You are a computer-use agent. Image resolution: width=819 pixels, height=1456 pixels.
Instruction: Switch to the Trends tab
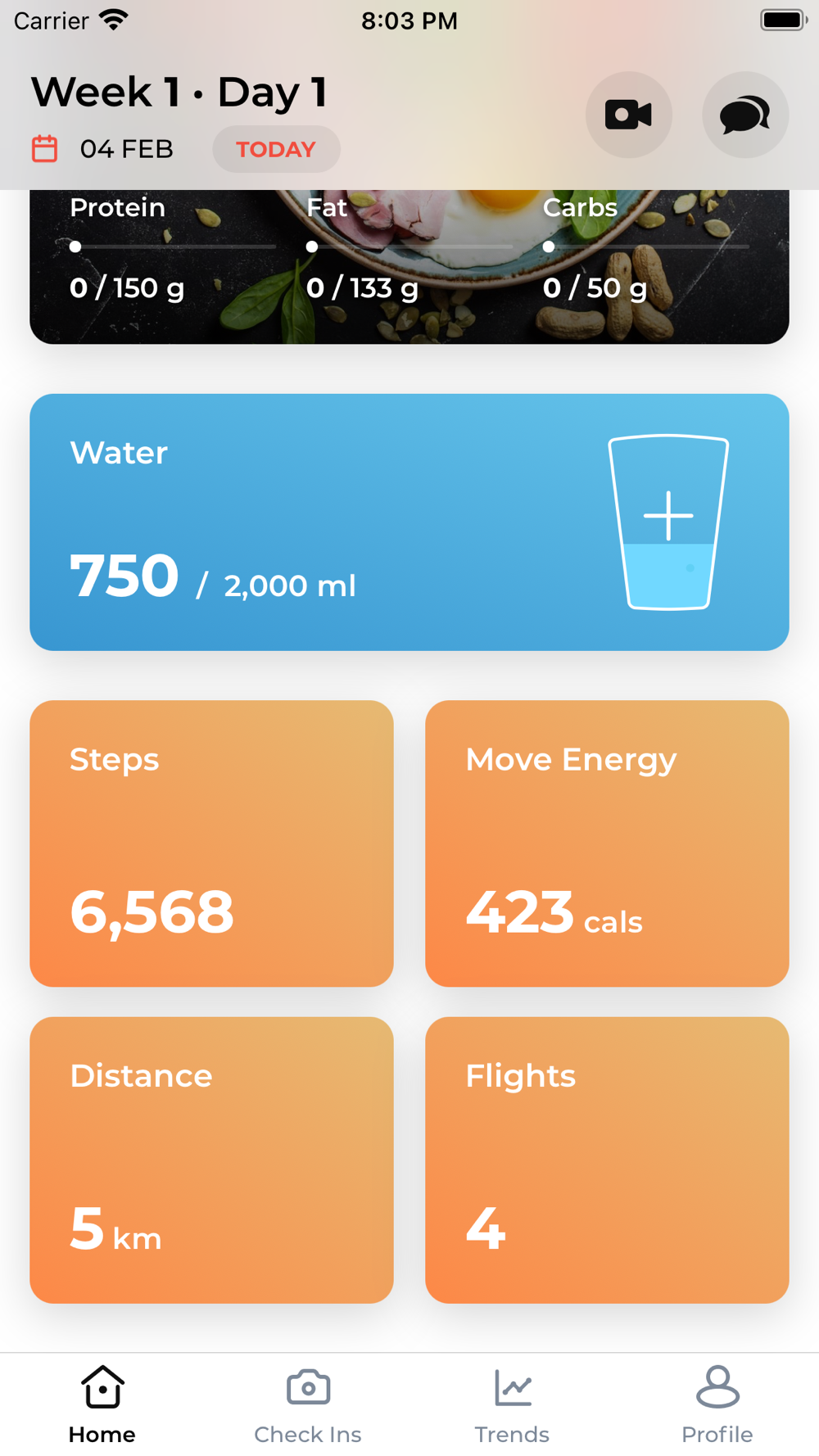tap(512, 1405)
